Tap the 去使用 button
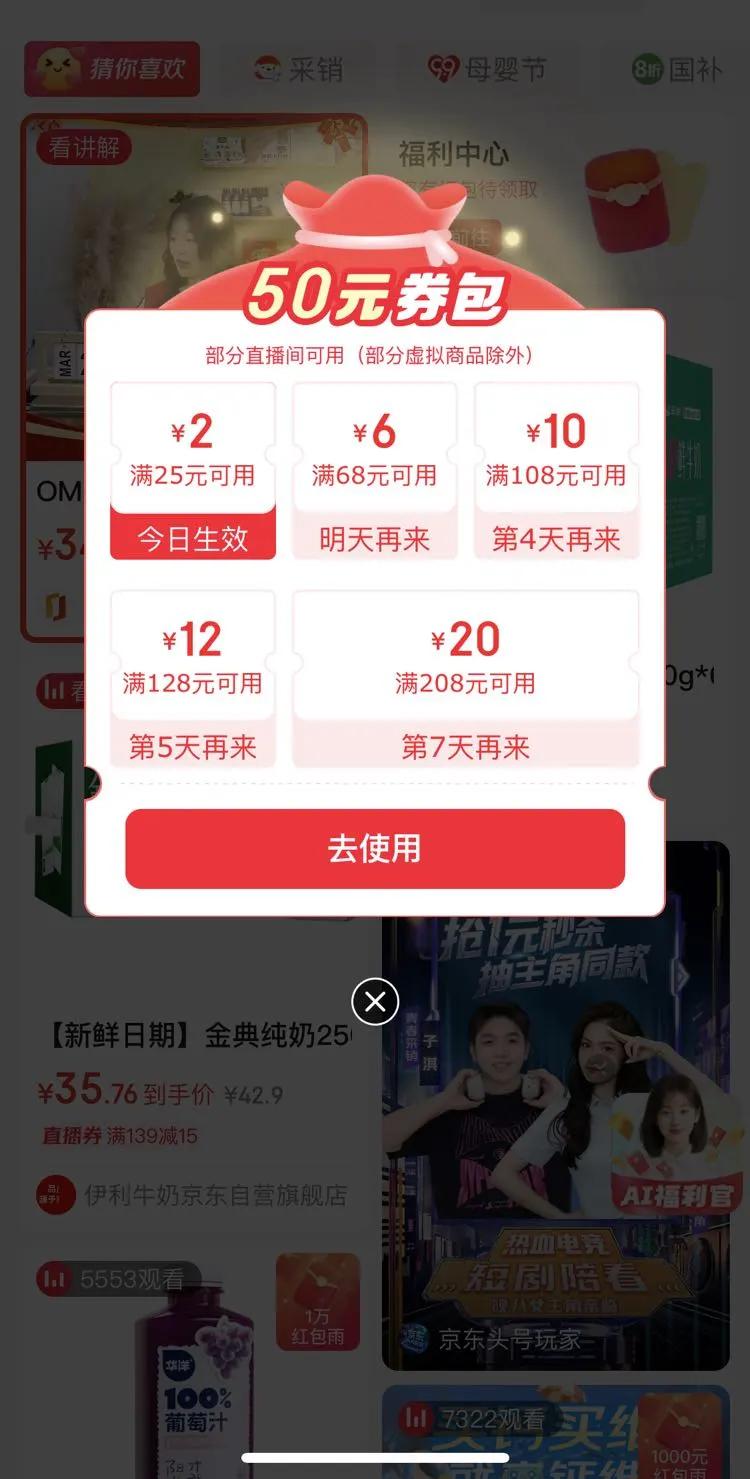The width and height of the screenshot is (750, 1479). (375, 849)
